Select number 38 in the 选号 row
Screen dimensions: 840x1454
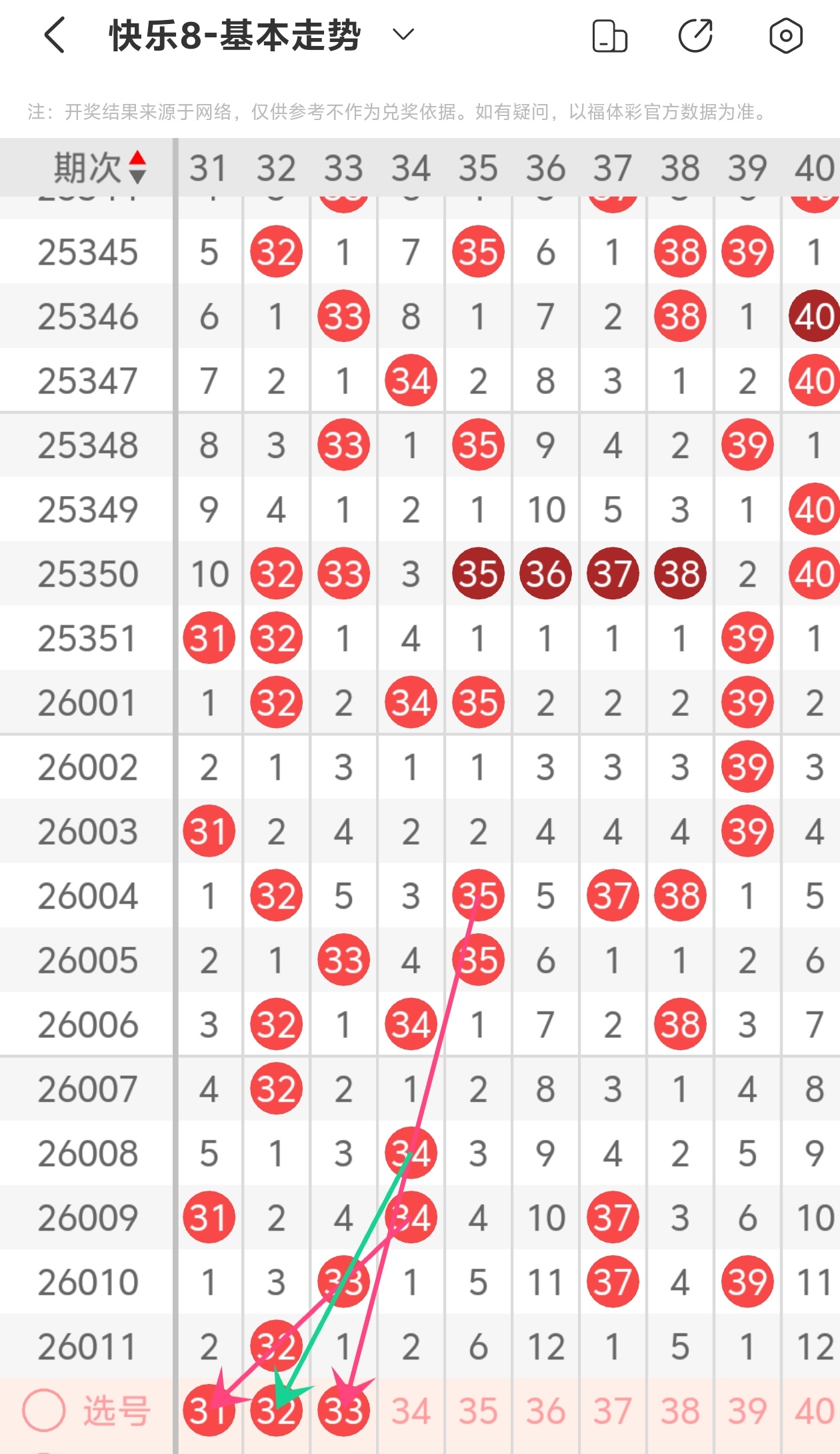pyautogui.click(x=680, y=1411)
